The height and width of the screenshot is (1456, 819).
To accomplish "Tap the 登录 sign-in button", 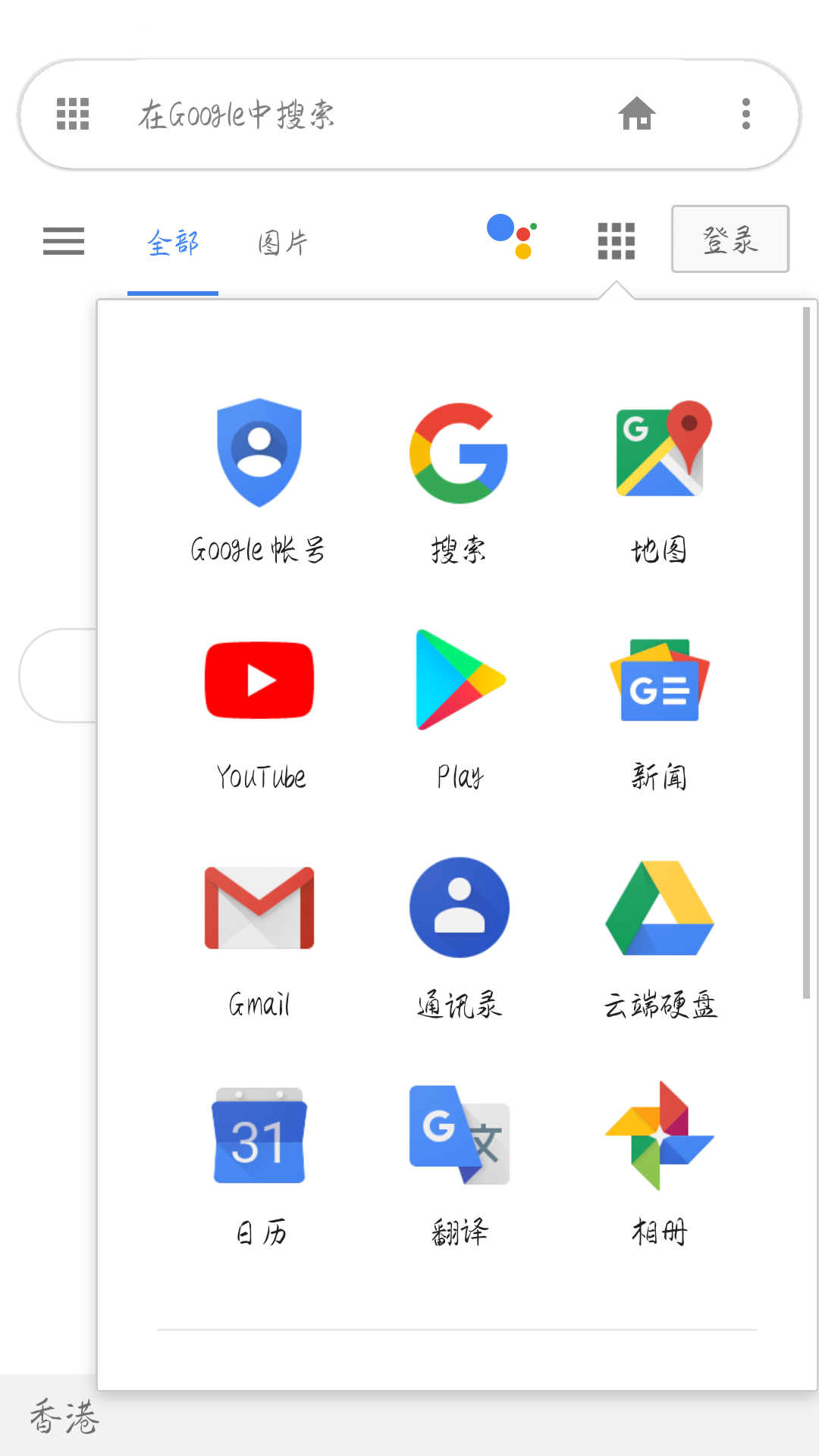I will tap(730, 239).
